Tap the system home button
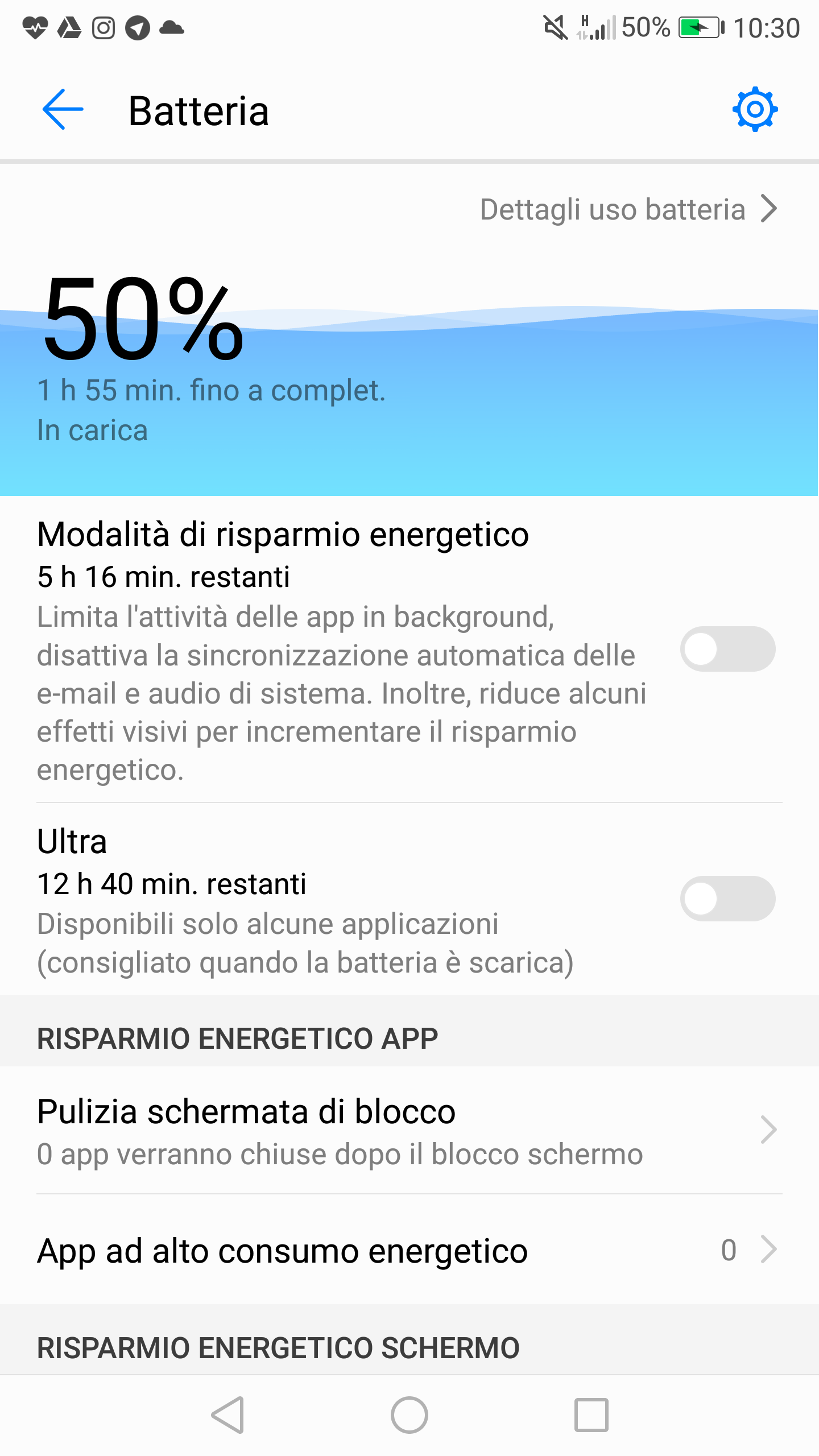819x1456 pixels. point(409,1415)
